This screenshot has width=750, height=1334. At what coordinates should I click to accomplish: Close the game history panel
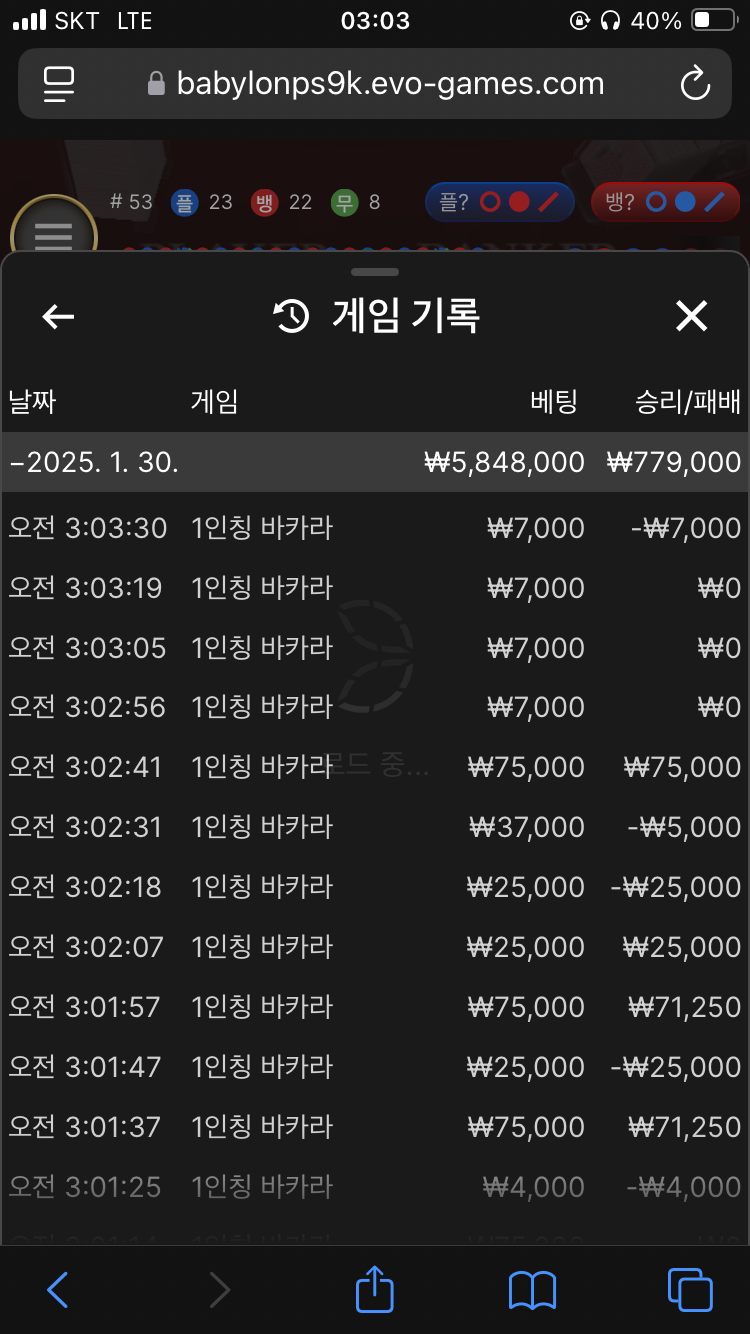(x=691, y=317)
